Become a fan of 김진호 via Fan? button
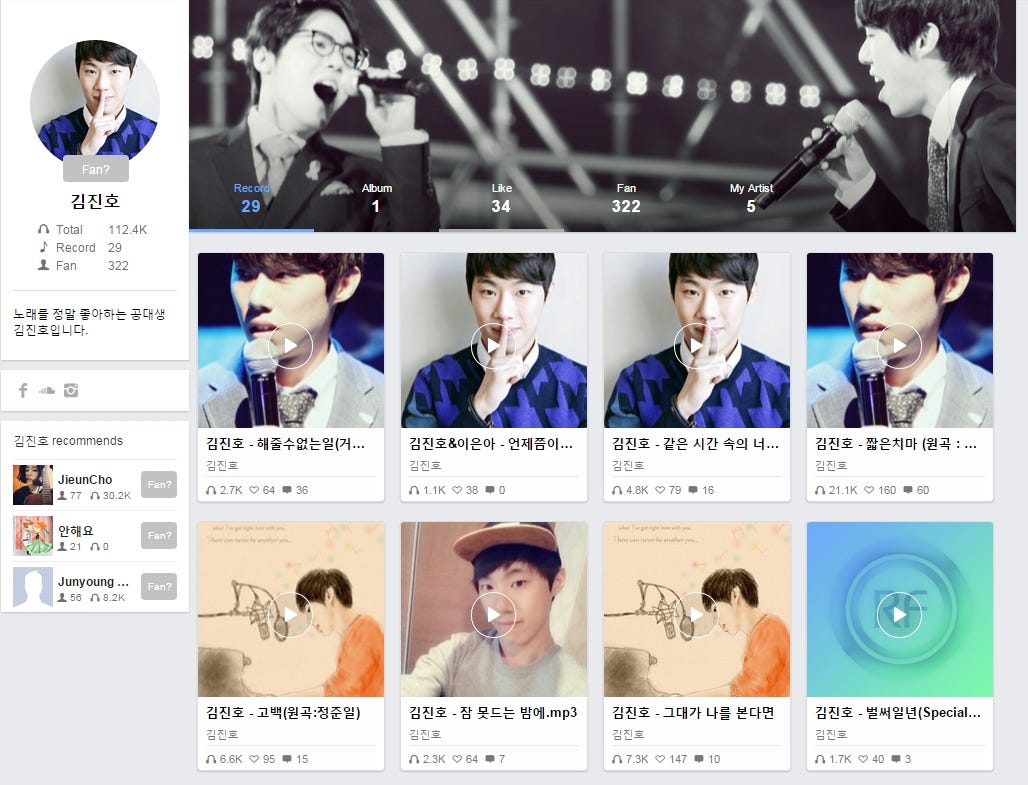The image size is (1028, 785). coord(96,169)
